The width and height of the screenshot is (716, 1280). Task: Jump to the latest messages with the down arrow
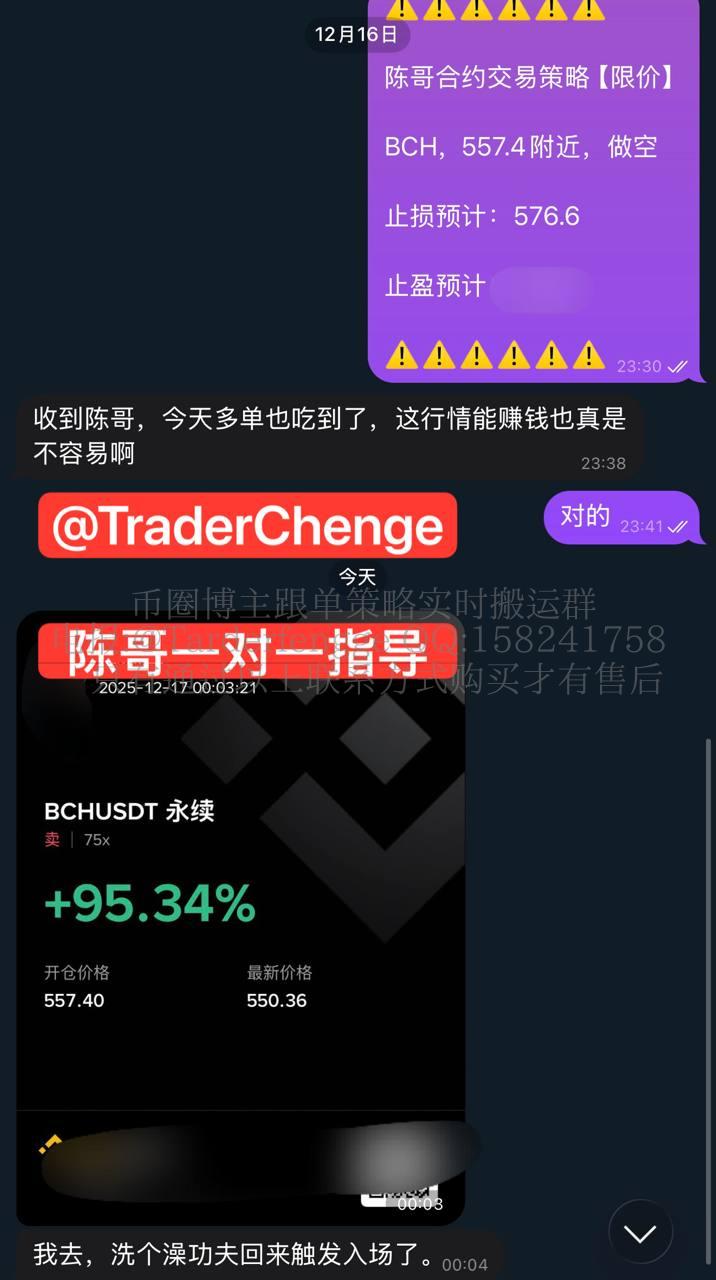640,1232
